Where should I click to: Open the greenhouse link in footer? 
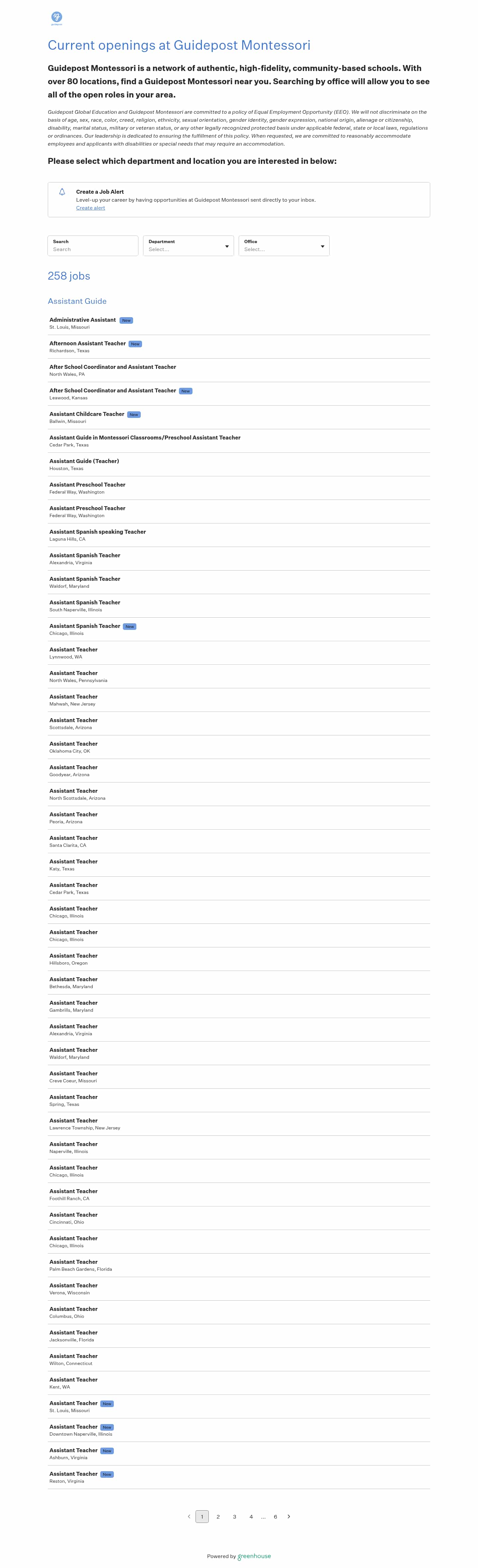point(254,1556)
